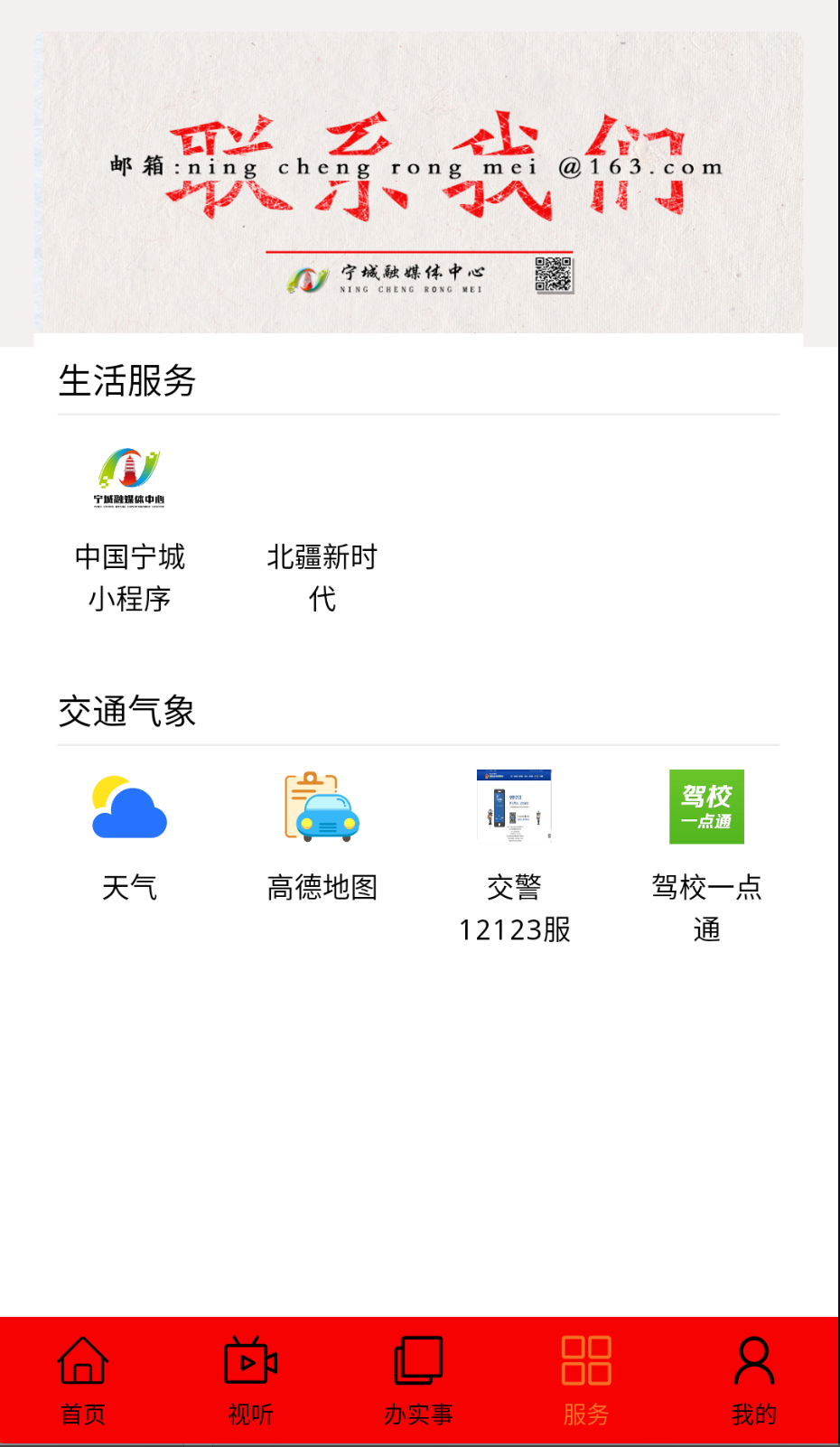Launch 高德地图 via the car clipboard icon

coord(322,807)
